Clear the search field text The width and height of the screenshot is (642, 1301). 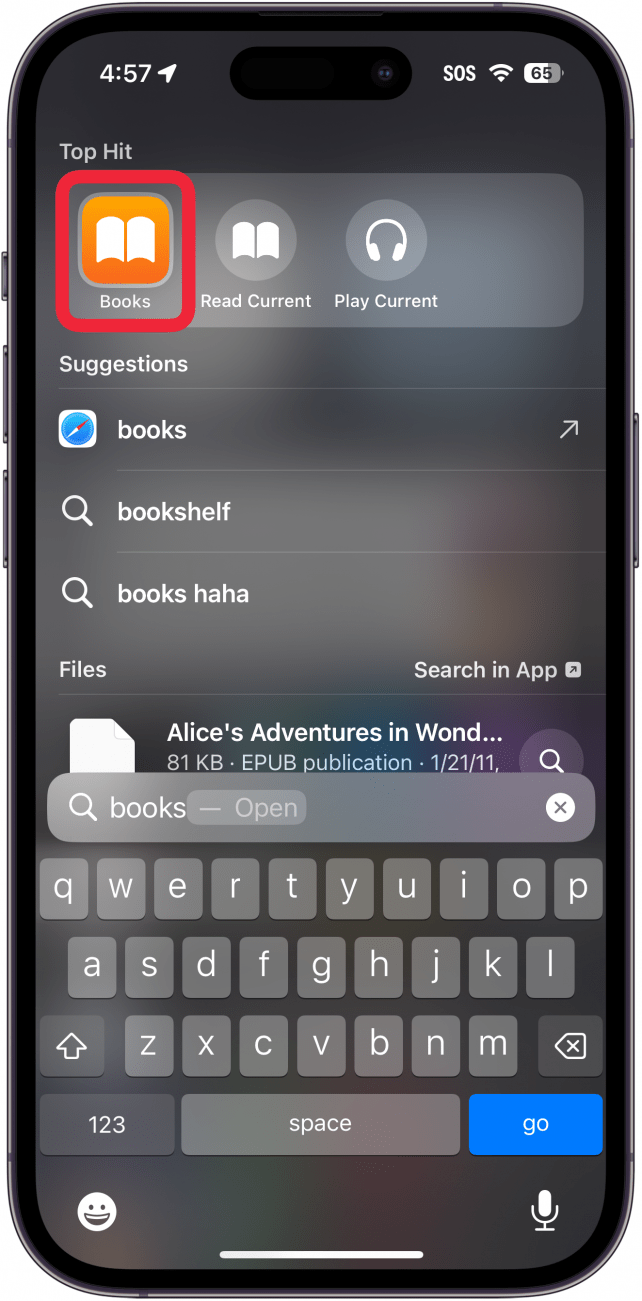[x=561, y=808]
